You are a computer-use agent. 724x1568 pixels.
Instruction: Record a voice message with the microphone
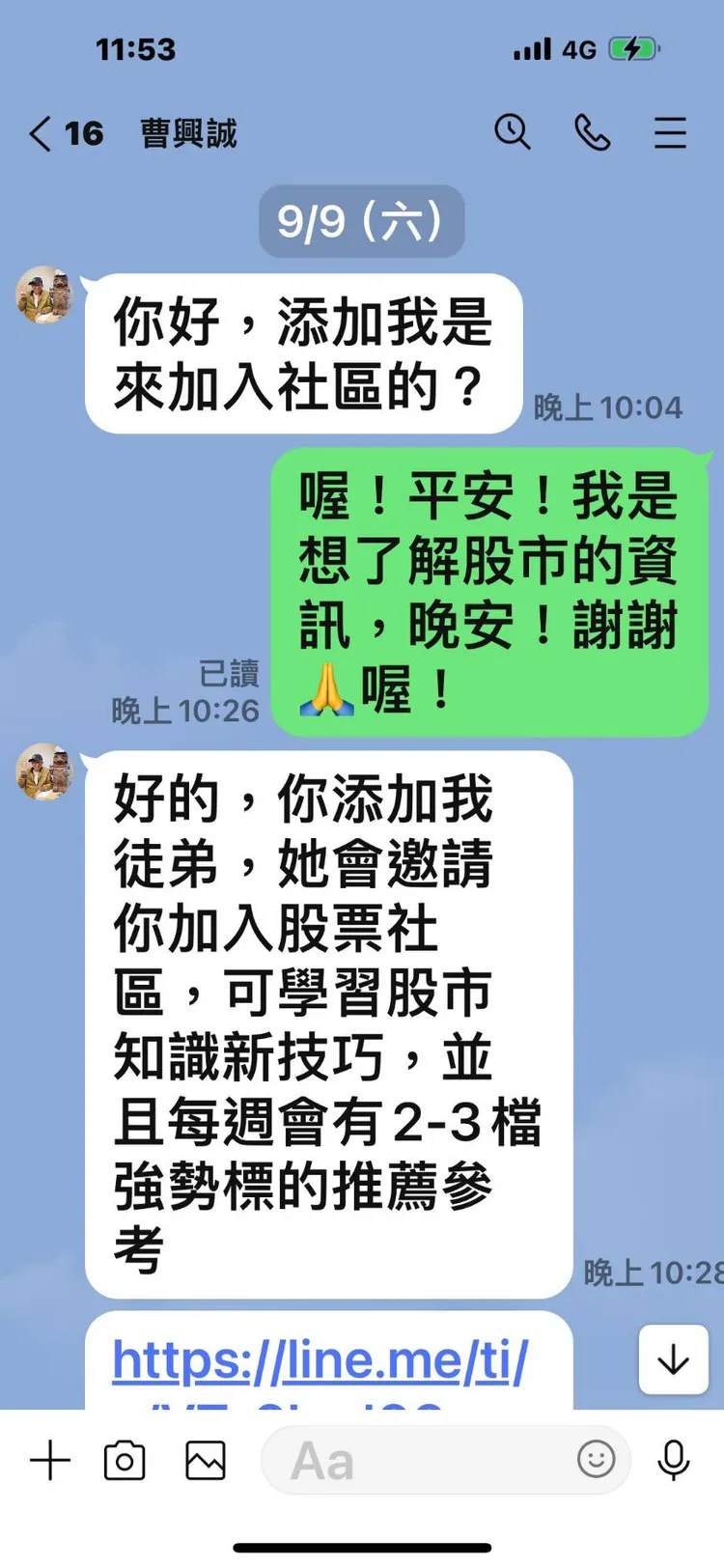click(x=675, y=1460)
